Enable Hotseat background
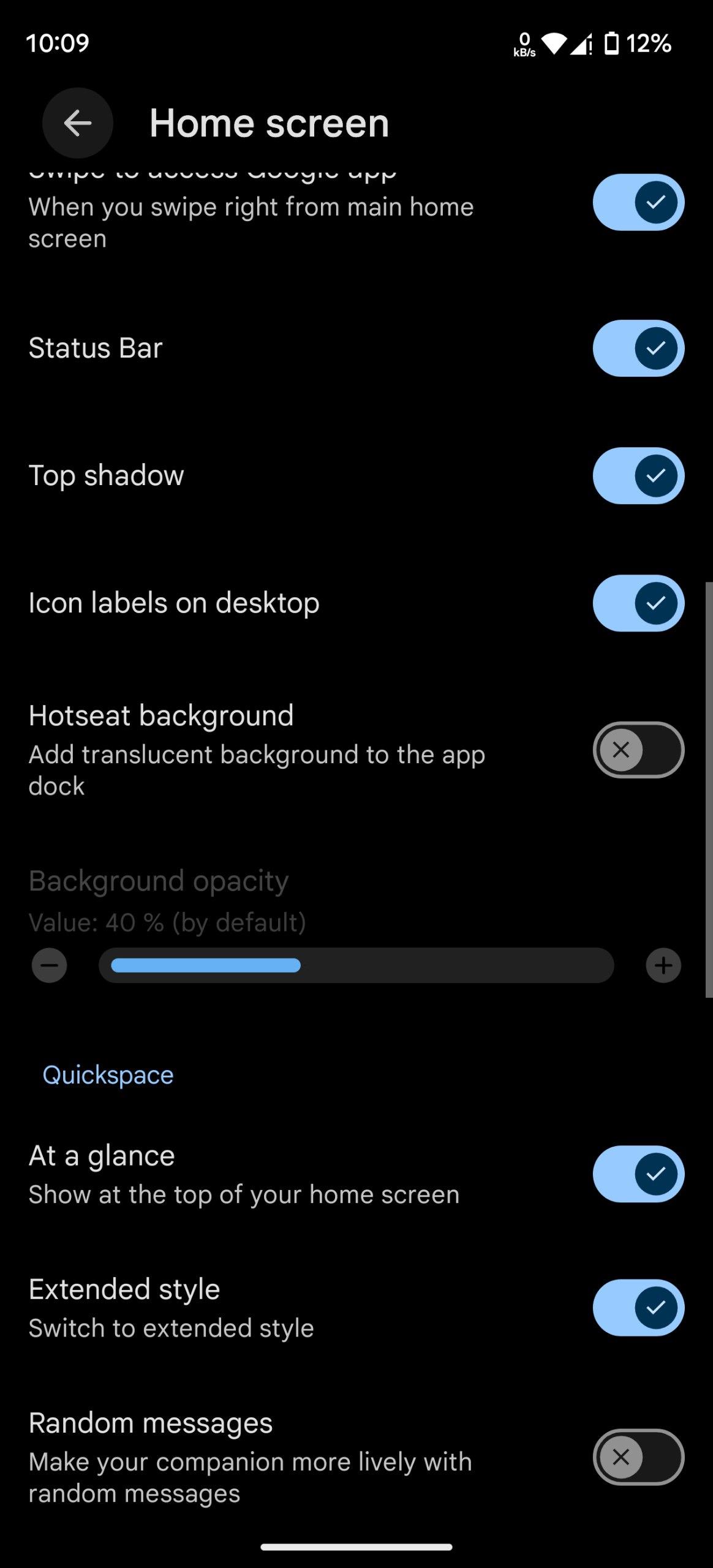This screenshot has height=1568, width=713. [x=638, y=750]
